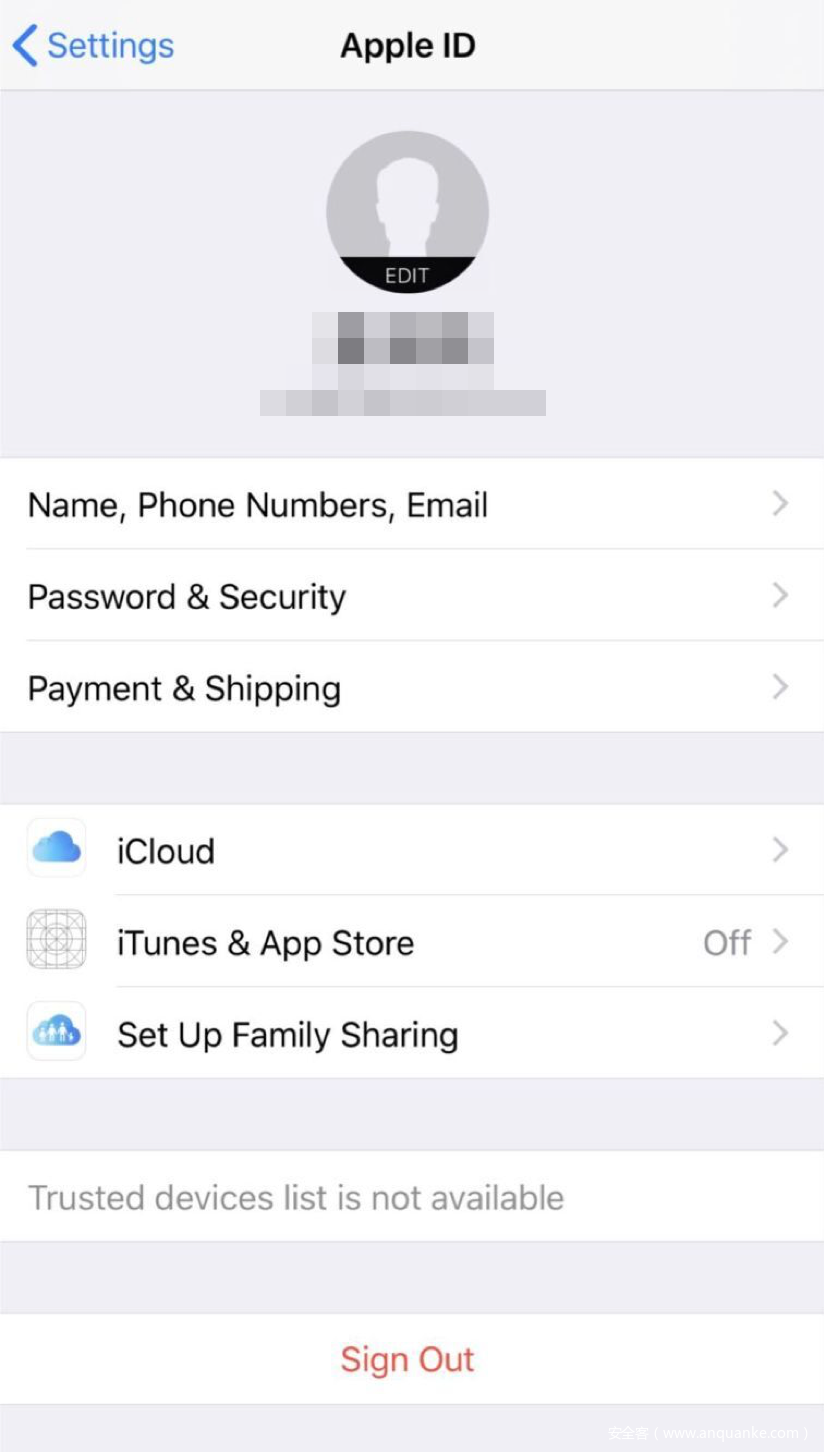
Task: Open iCloud settings
Action: [x=412, y=850]
